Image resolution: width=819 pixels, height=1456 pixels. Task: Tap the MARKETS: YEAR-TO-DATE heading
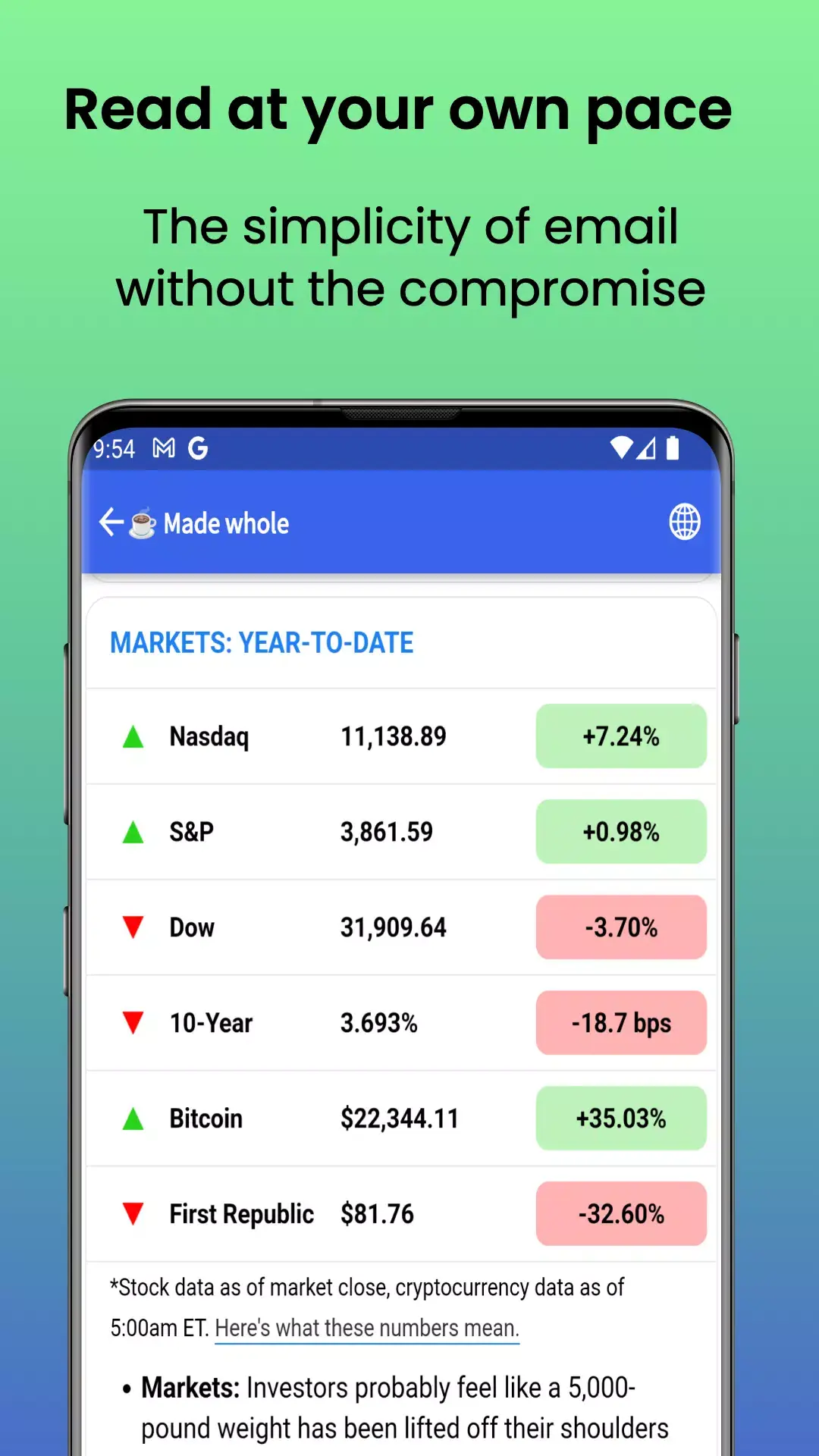pos(262,642)
